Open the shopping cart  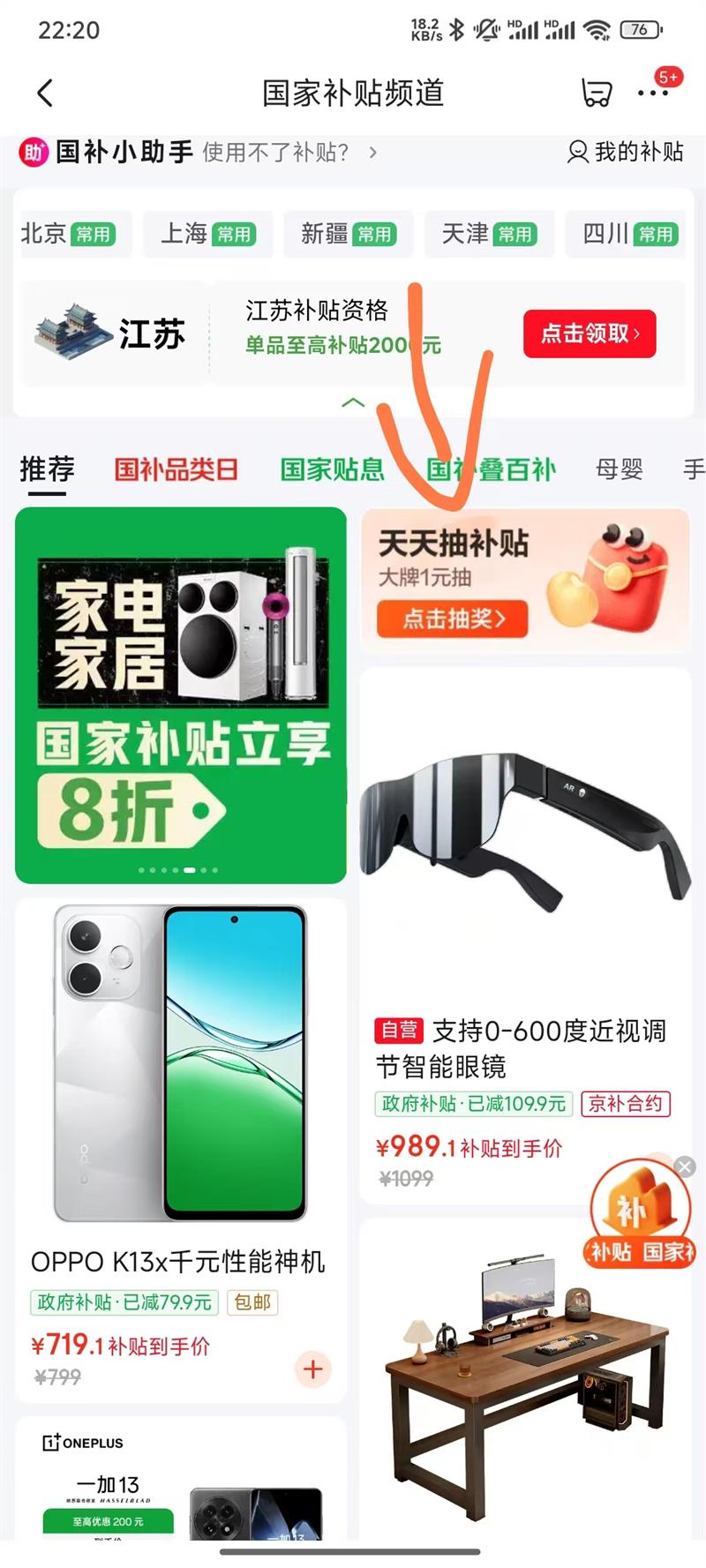[x=595, y=93]
